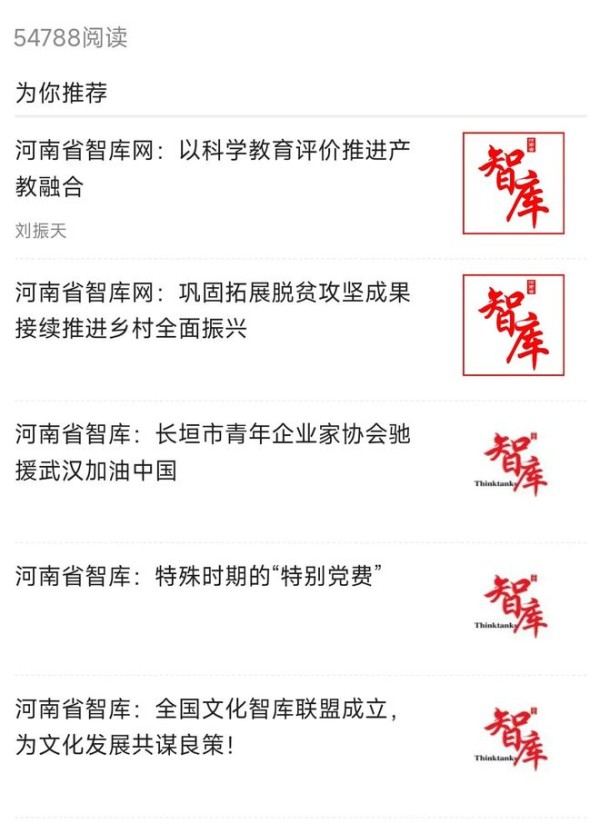Open article on 科学教育评价推进产教融合
Viewport: 600px width, 823px height.
[213, 168]
